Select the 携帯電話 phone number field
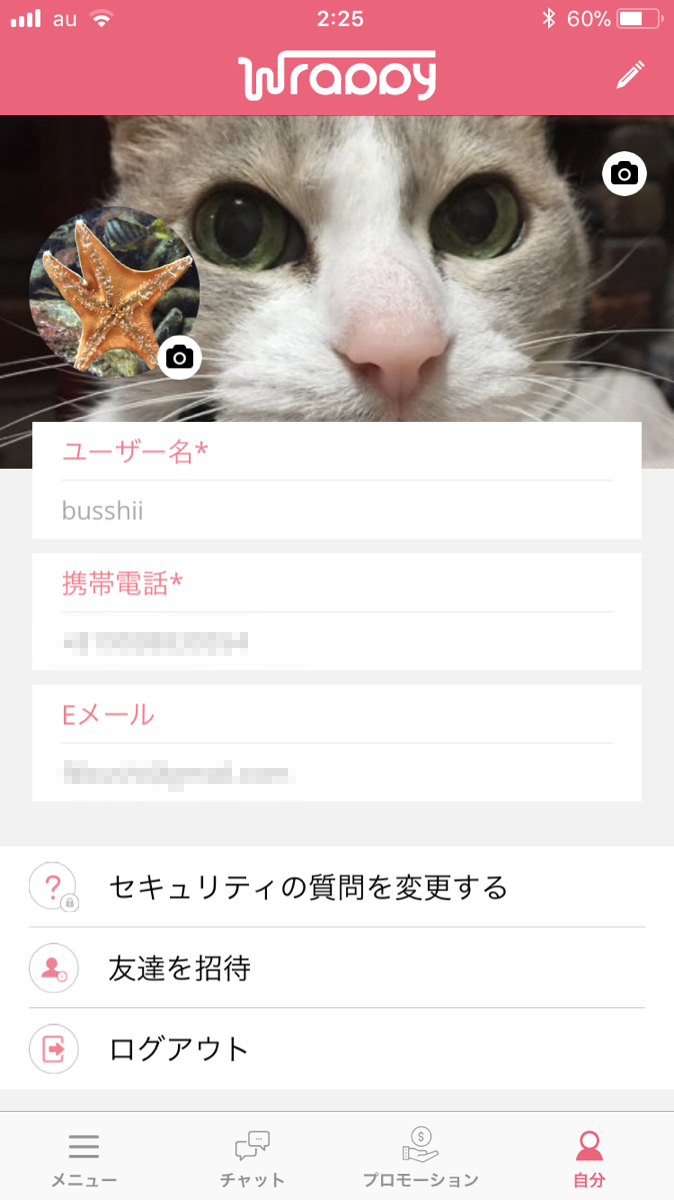 pos(336,642)
